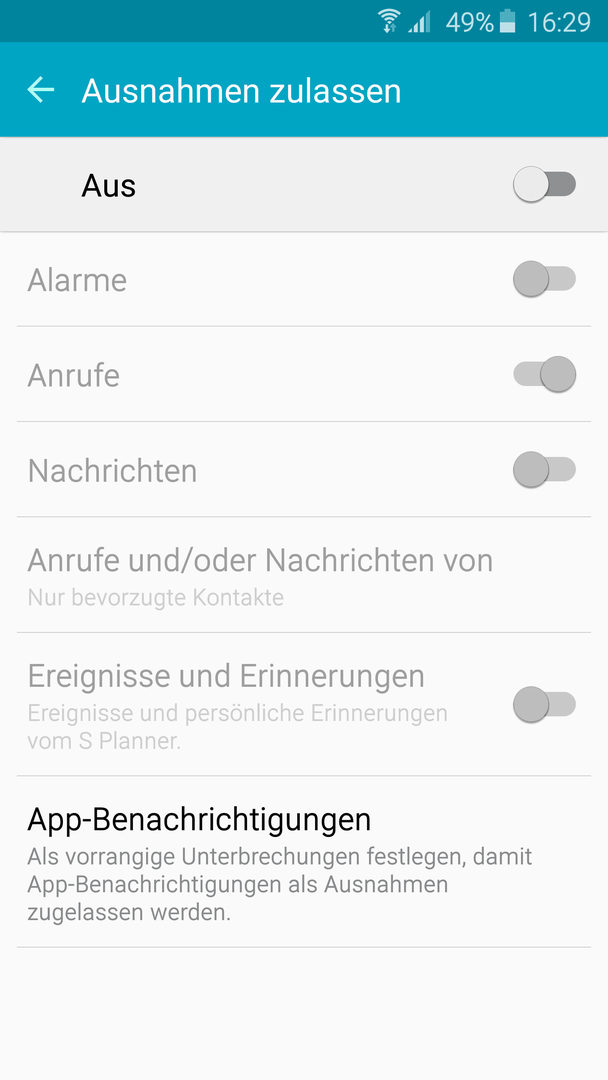
Task: Toggle the Alarme switch
Action: 545,279
